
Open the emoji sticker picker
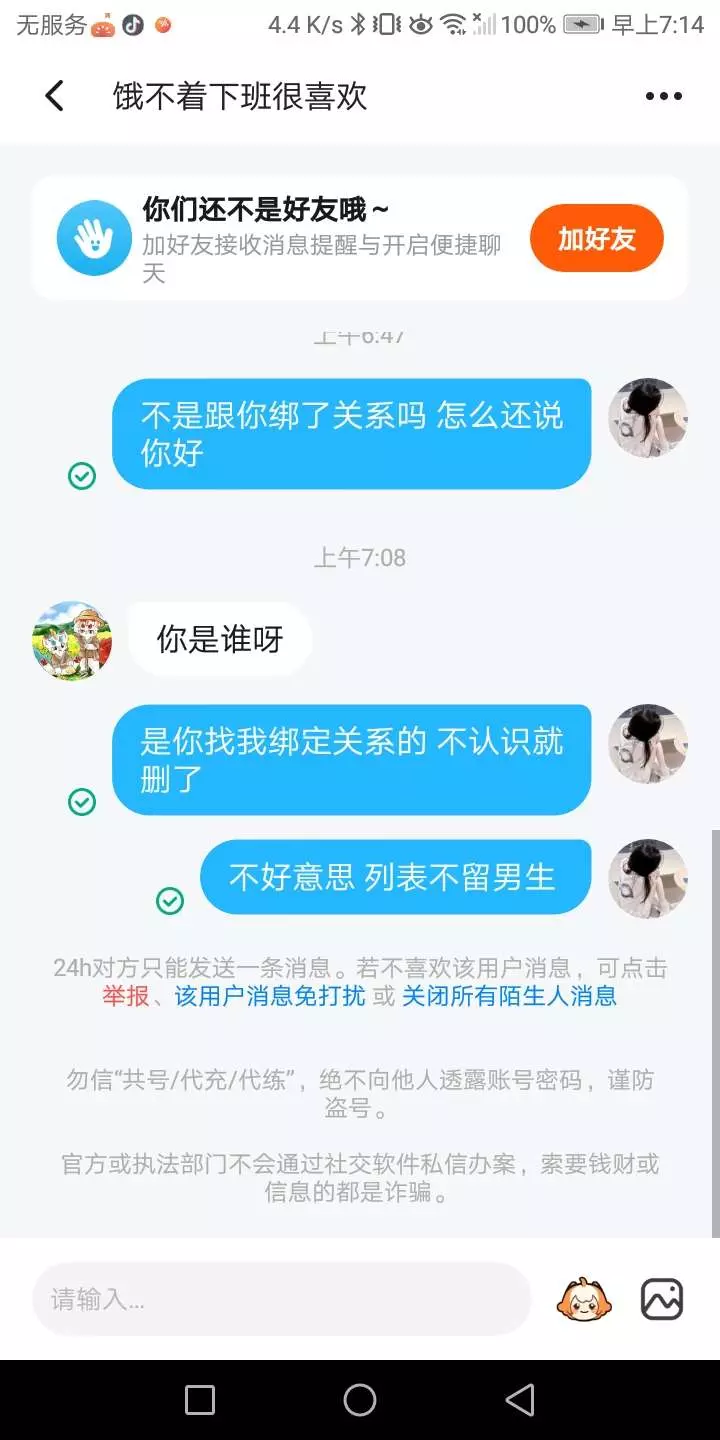tap(584, 1299)
